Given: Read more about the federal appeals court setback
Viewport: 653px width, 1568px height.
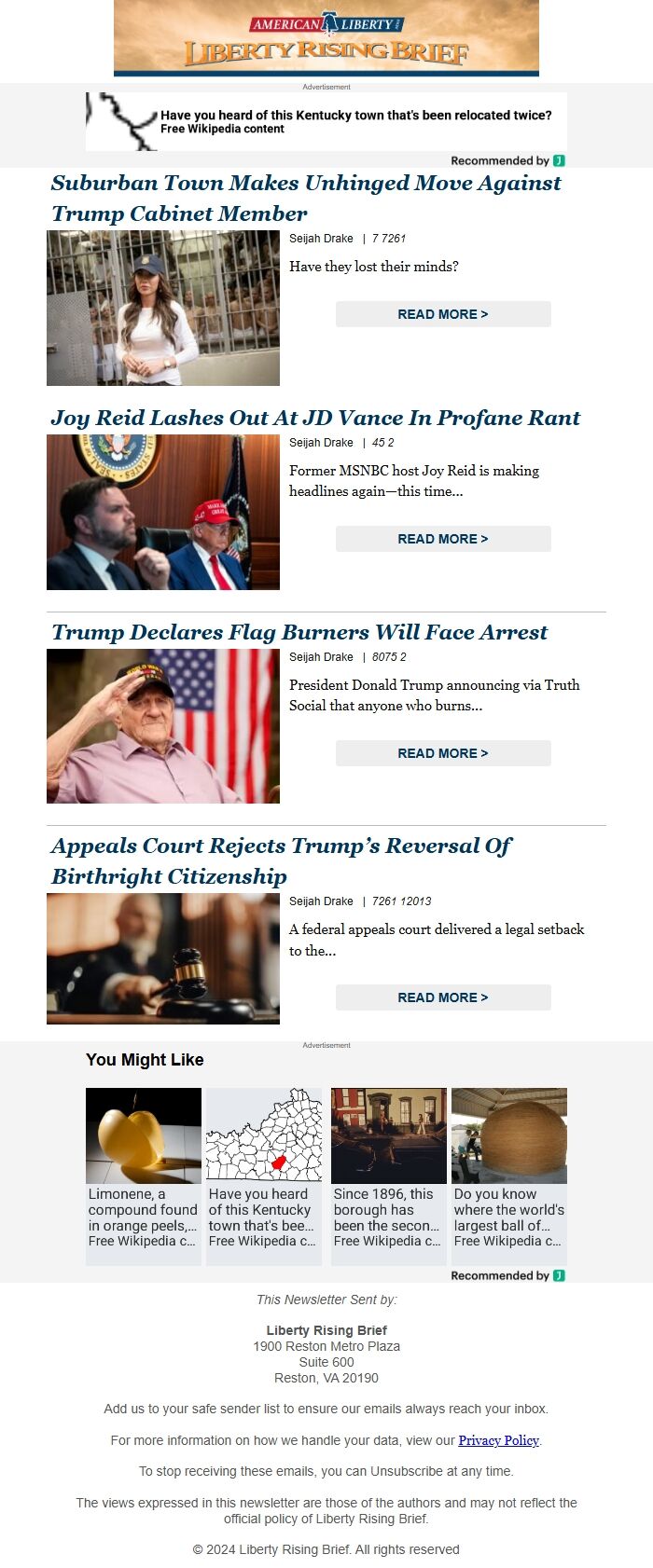Looking at the screenshot, I should 443,997.
